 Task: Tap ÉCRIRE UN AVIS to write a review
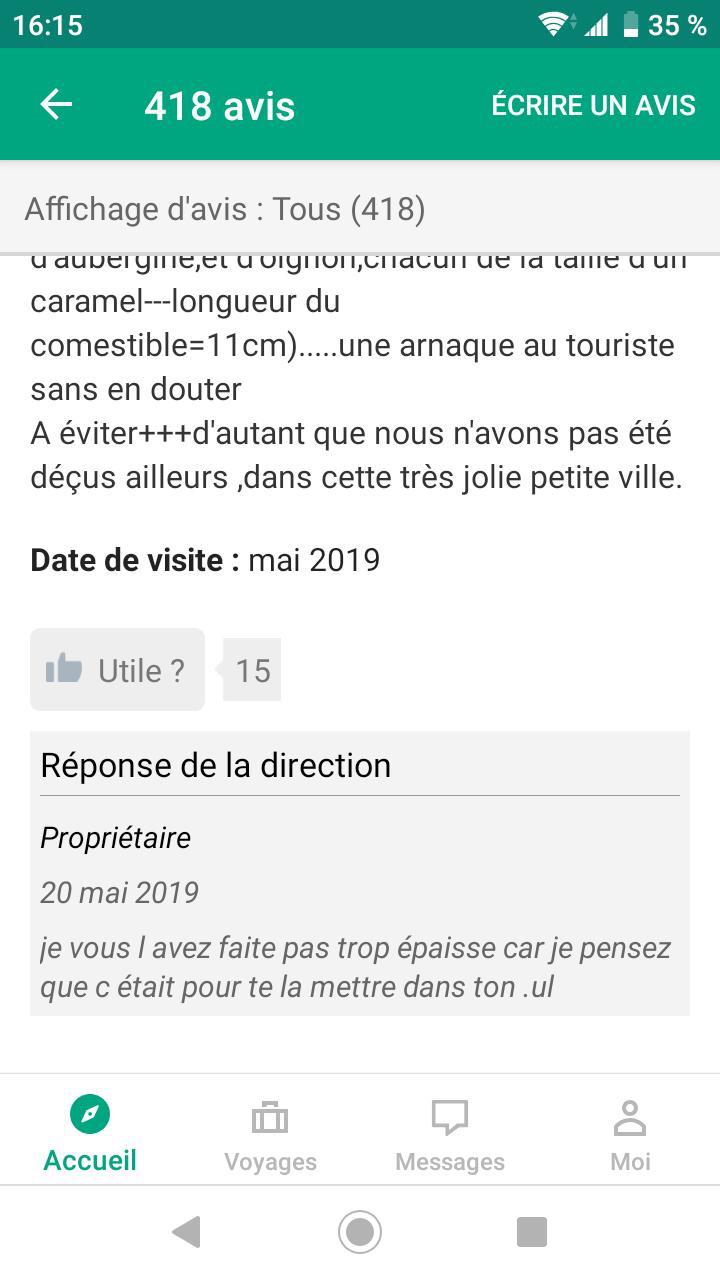593,105
